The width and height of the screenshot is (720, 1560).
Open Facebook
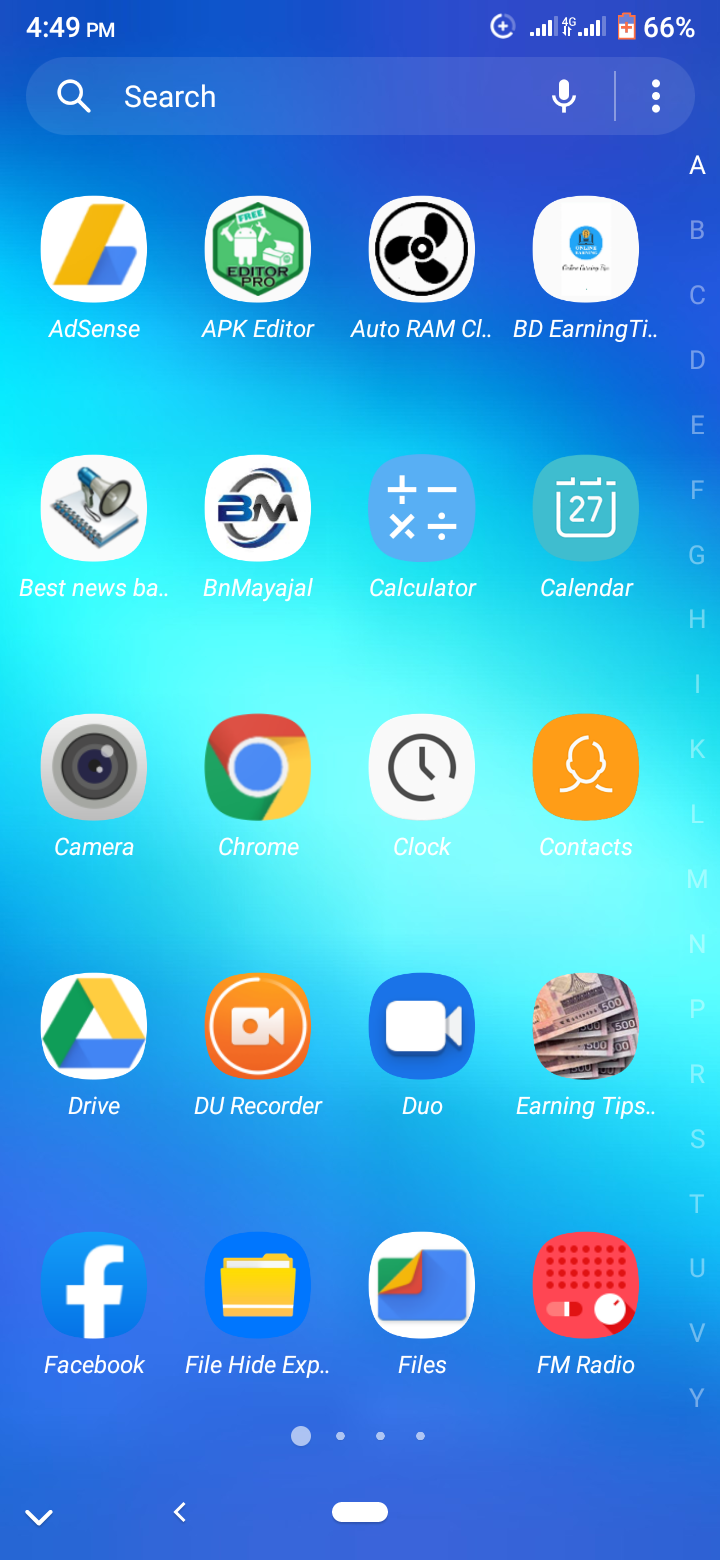click(x=94, y=1286)
